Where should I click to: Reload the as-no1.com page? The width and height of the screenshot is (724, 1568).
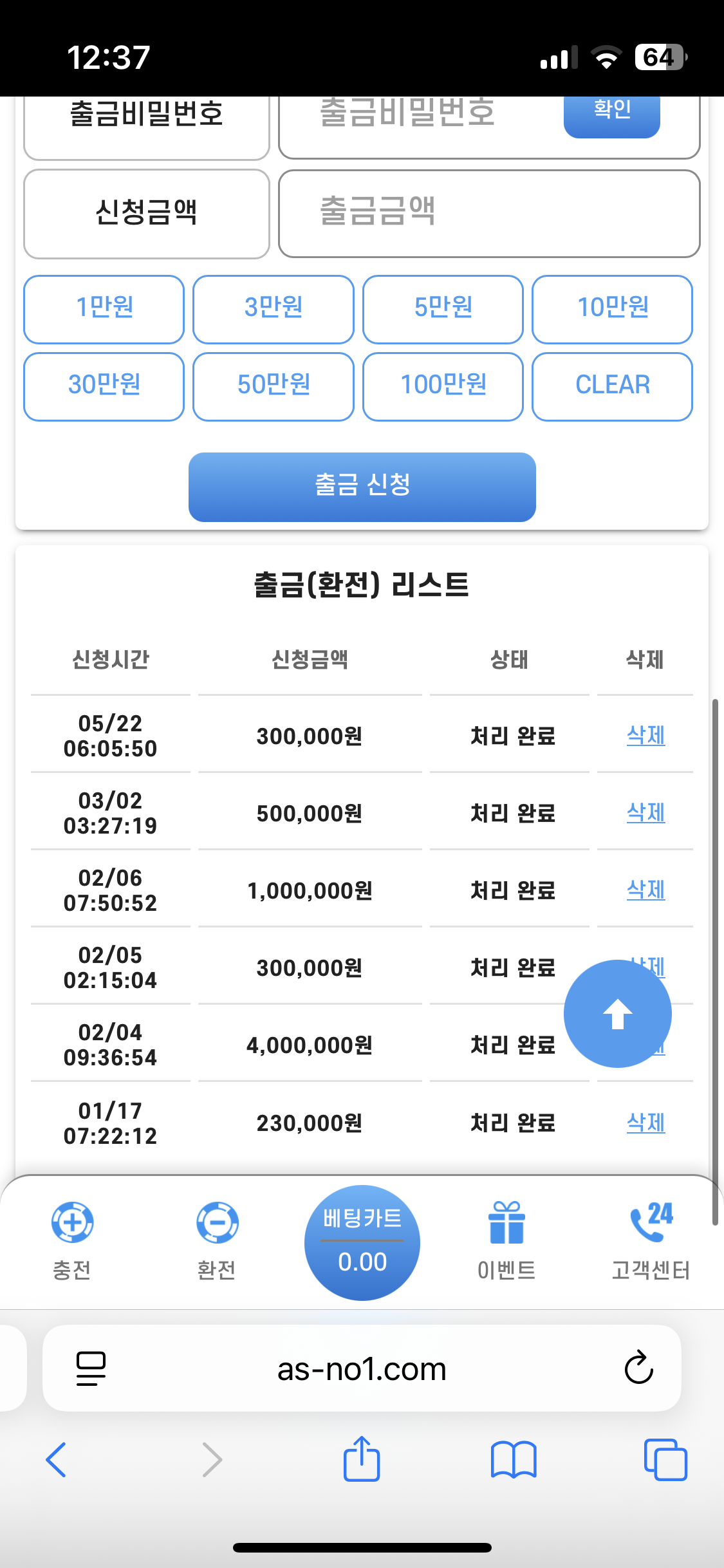tap(638, 1368)
